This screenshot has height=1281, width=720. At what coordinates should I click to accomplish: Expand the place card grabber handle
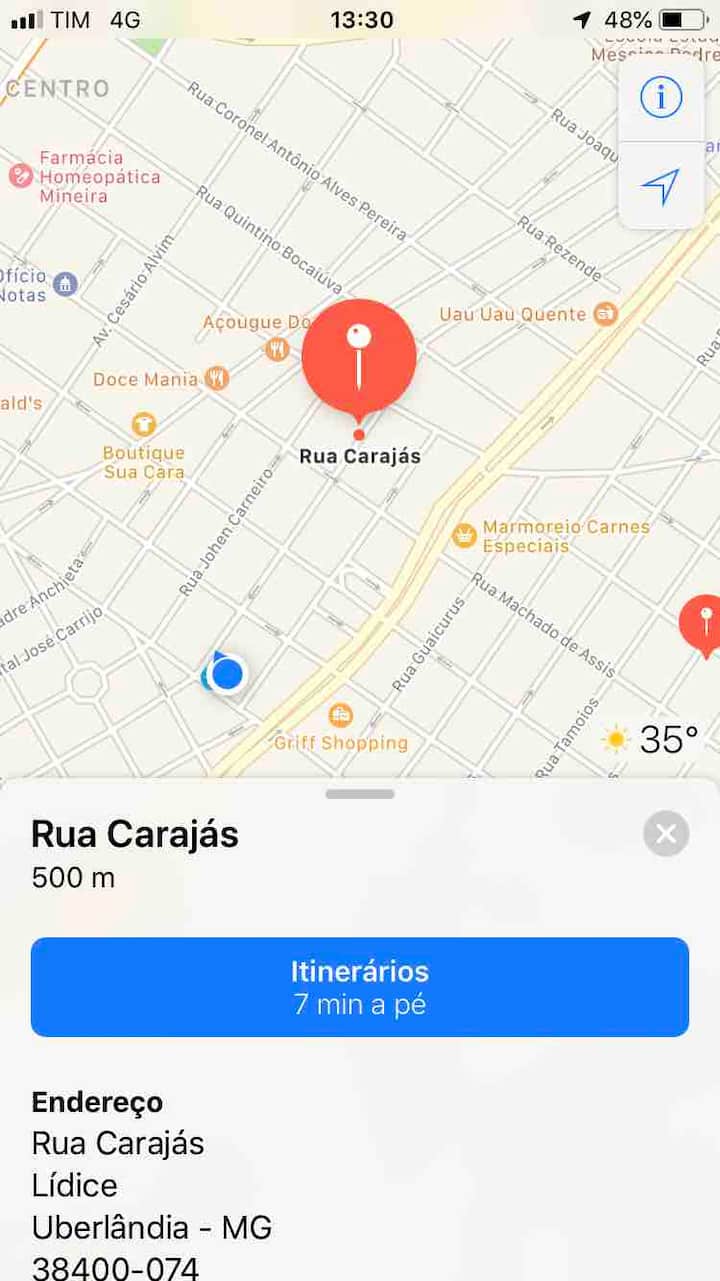(x=360, y=794)
